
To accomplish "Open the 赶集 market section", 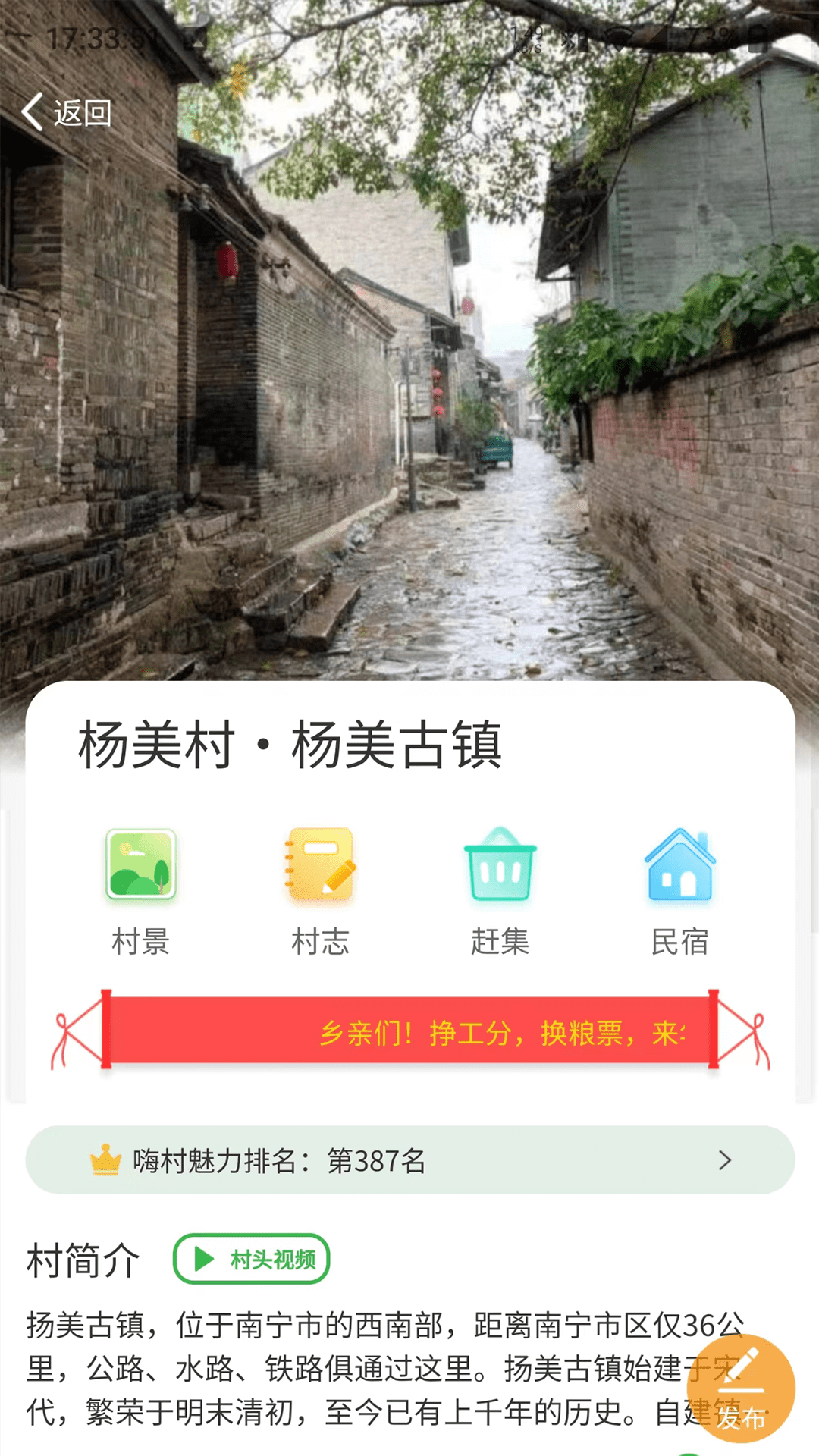I will click(500, 891).
